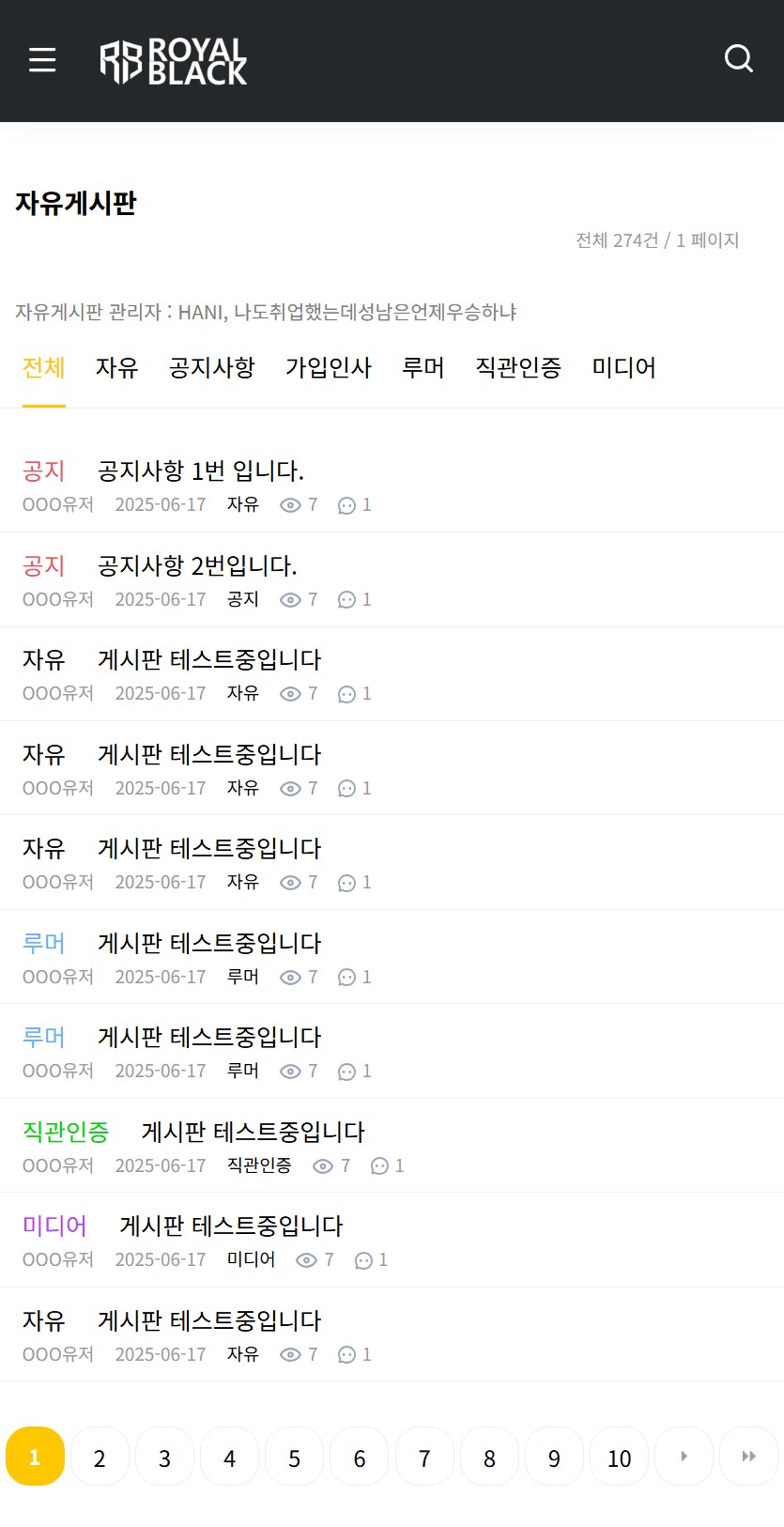784x1527 pixels.
Task: Open post 공지사항 1번 입니다.
Action: 201,470
